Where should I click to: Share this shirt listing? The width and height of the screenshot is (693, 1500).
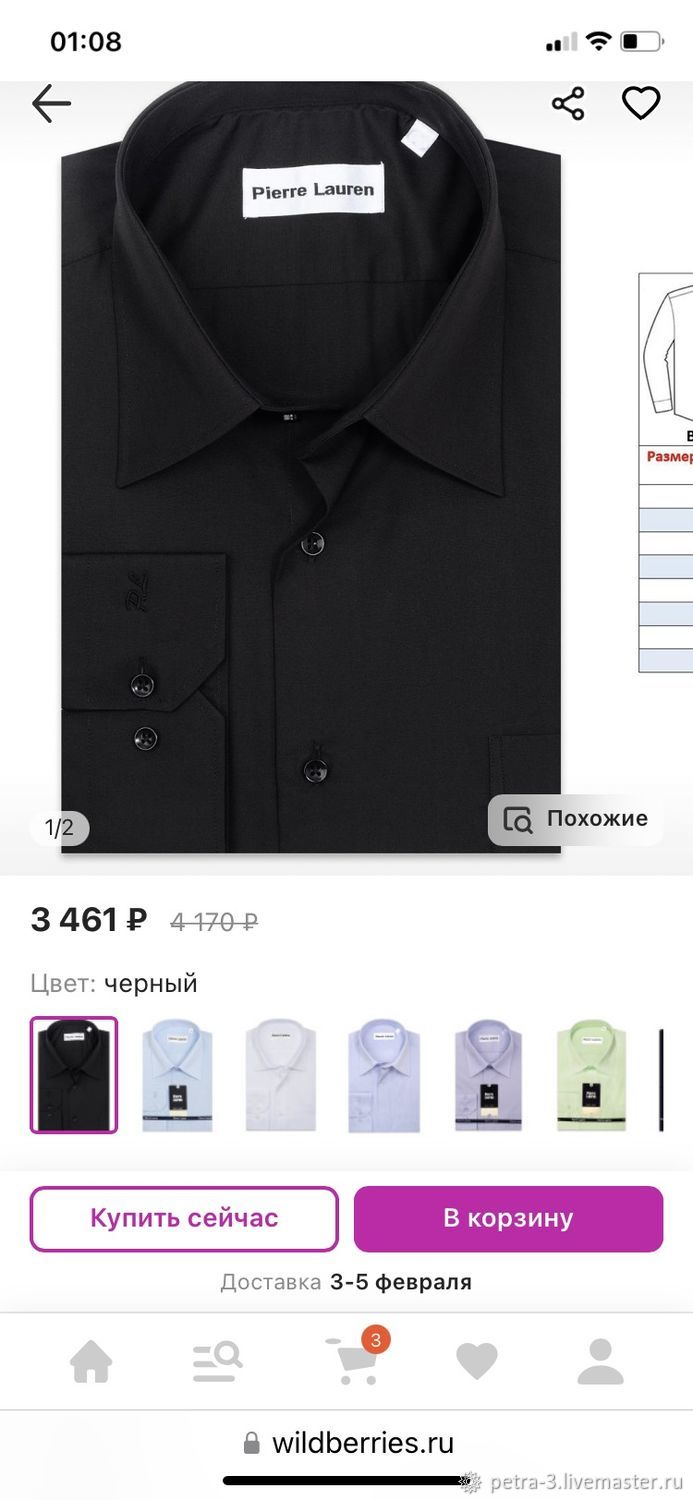[568, 103]
